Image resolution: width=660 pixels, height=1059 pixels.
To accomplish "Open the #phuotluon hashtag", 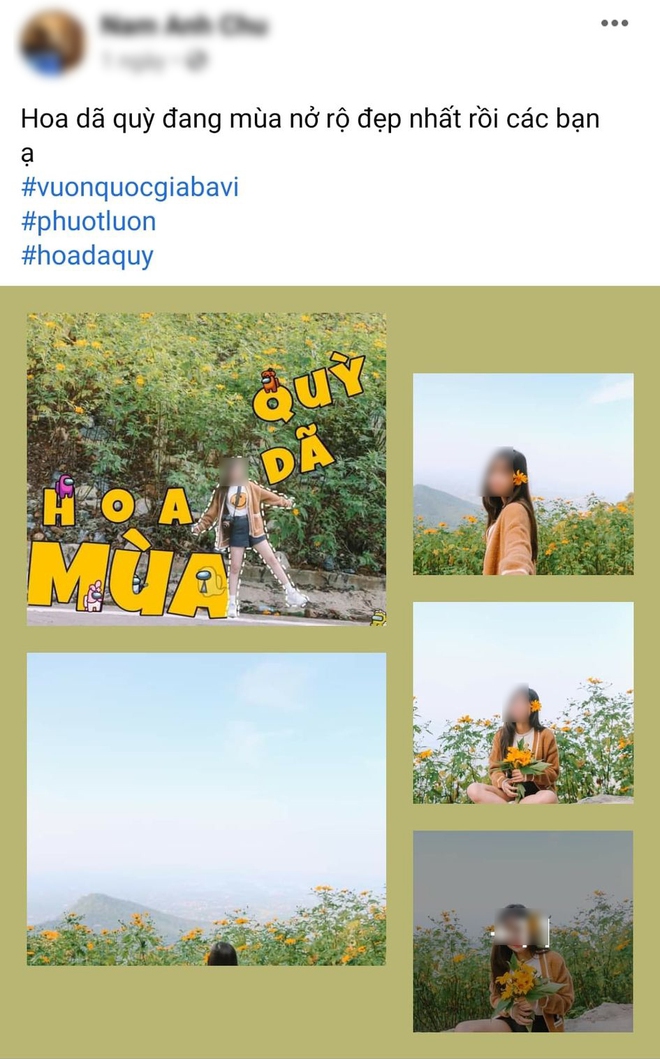I will point(88,221).
